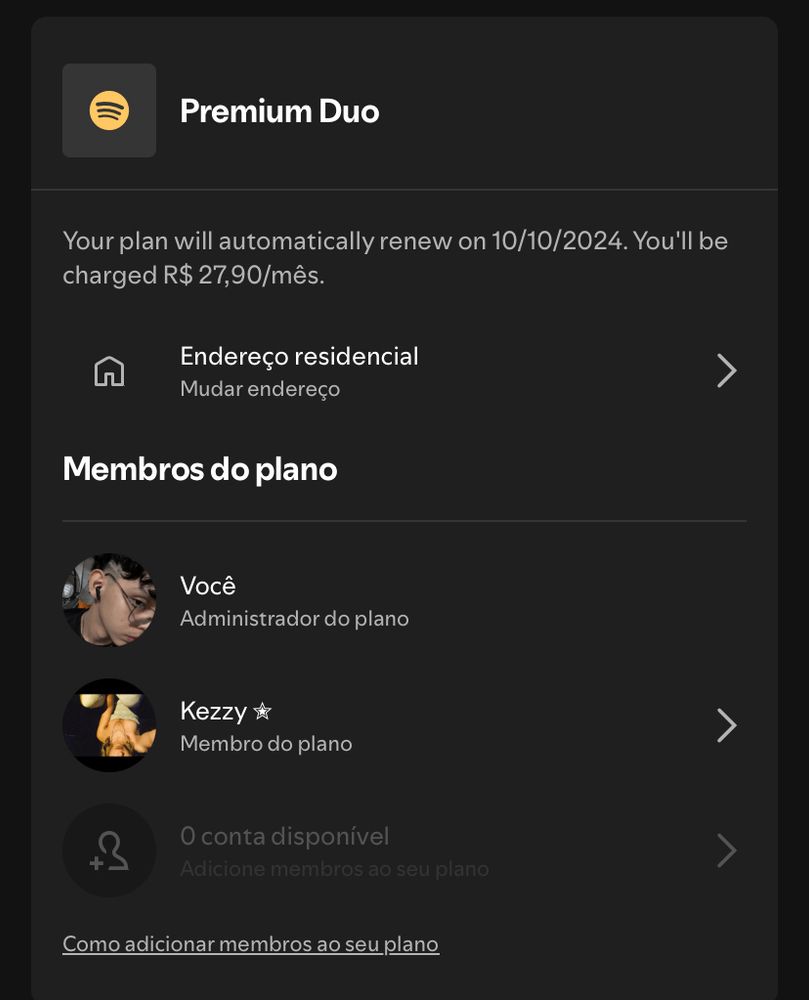
Task: Open the 'Como adicionar membros ao seu plano' link
Action: [250, 944]
